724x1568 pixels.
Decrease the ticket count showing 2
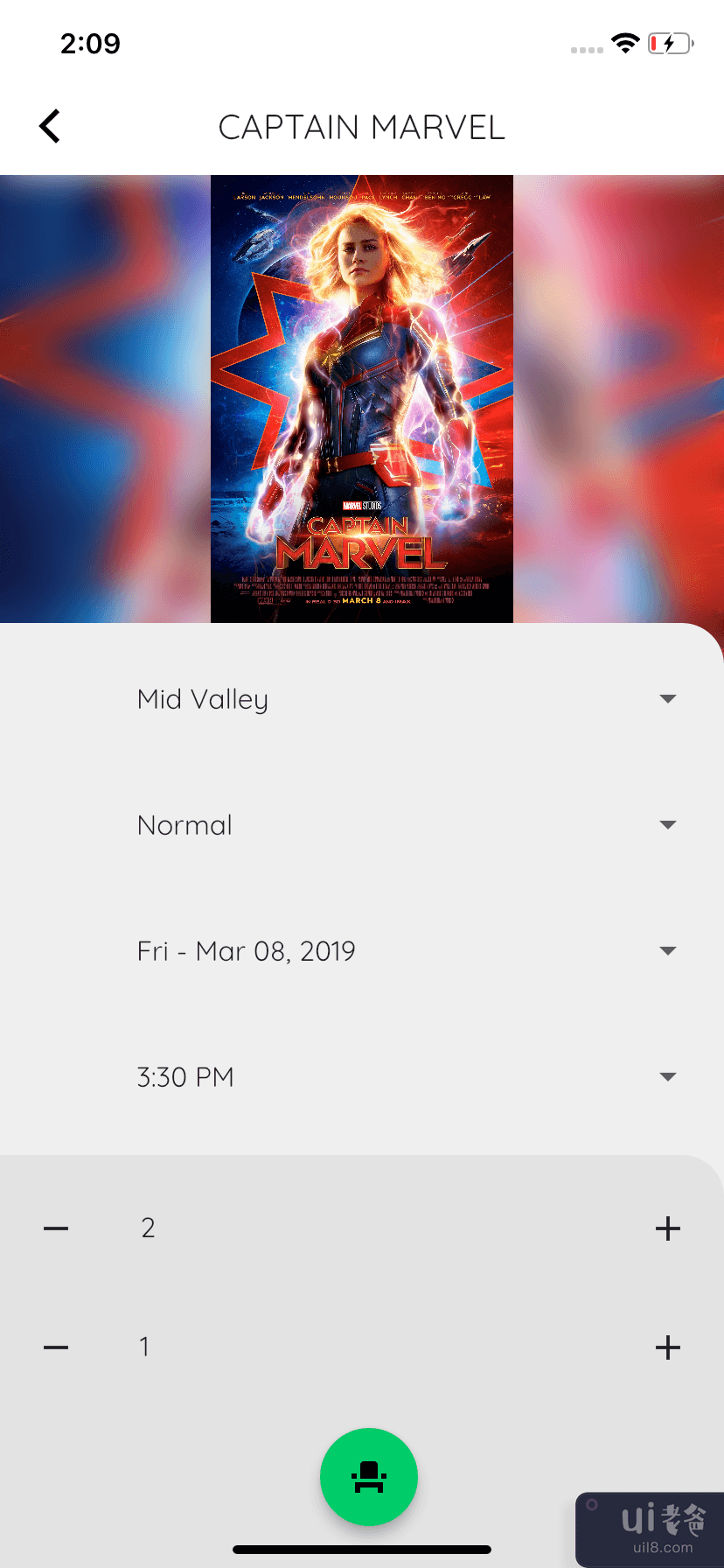click(x=56, y=1228)
